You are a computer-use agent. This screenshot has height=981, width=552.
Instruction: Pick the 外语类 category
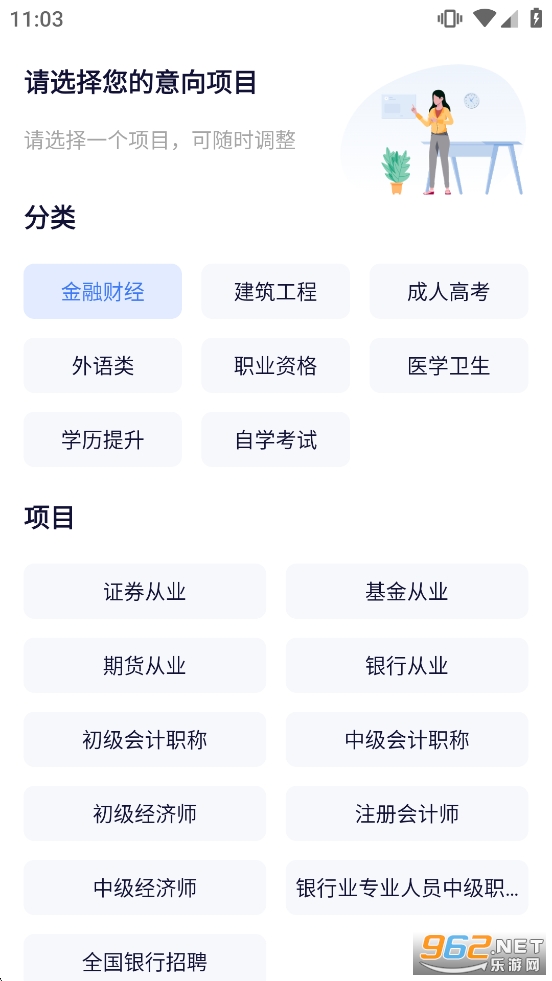[103, 365]
